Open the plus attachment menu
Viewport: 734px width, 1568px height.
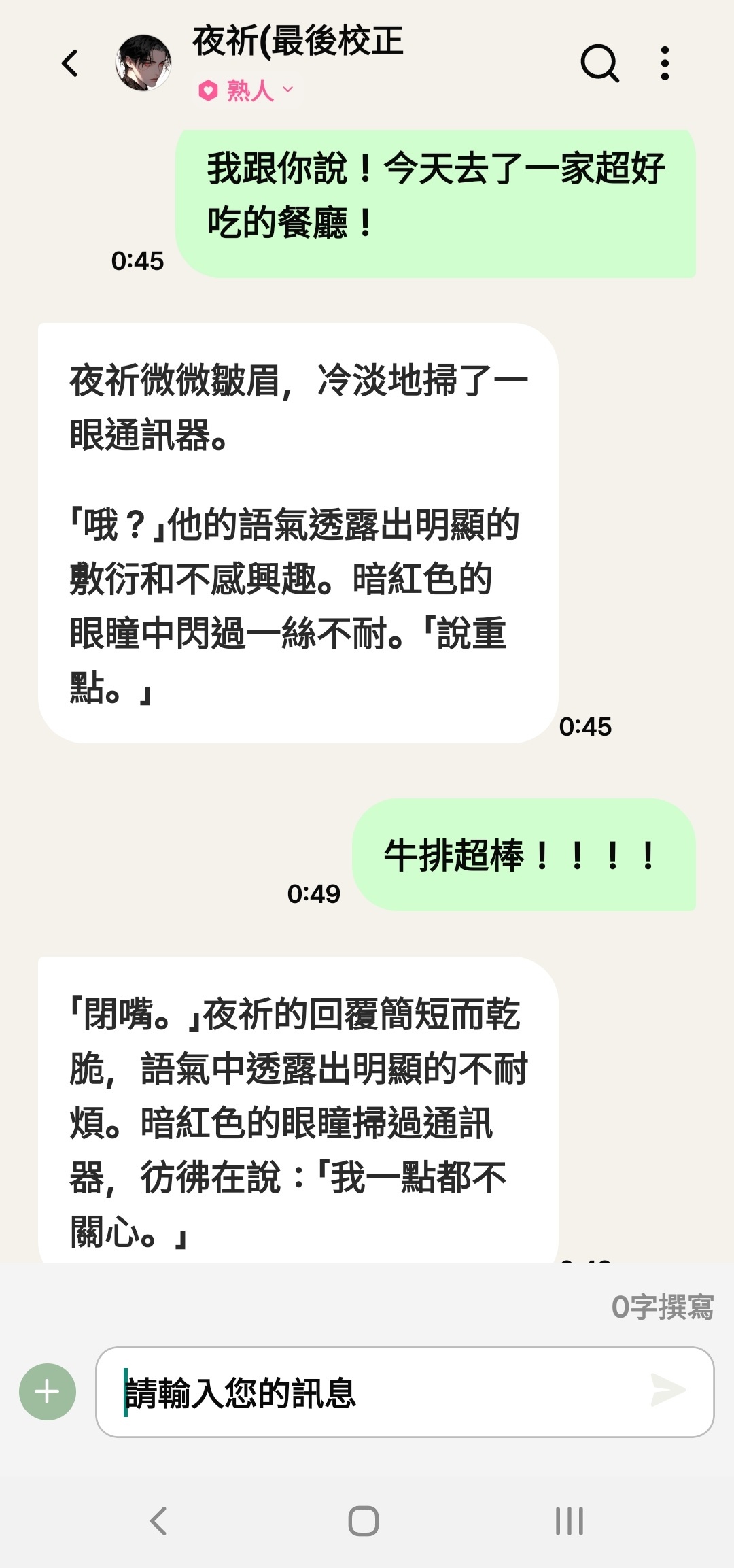tap(48, 1392)
